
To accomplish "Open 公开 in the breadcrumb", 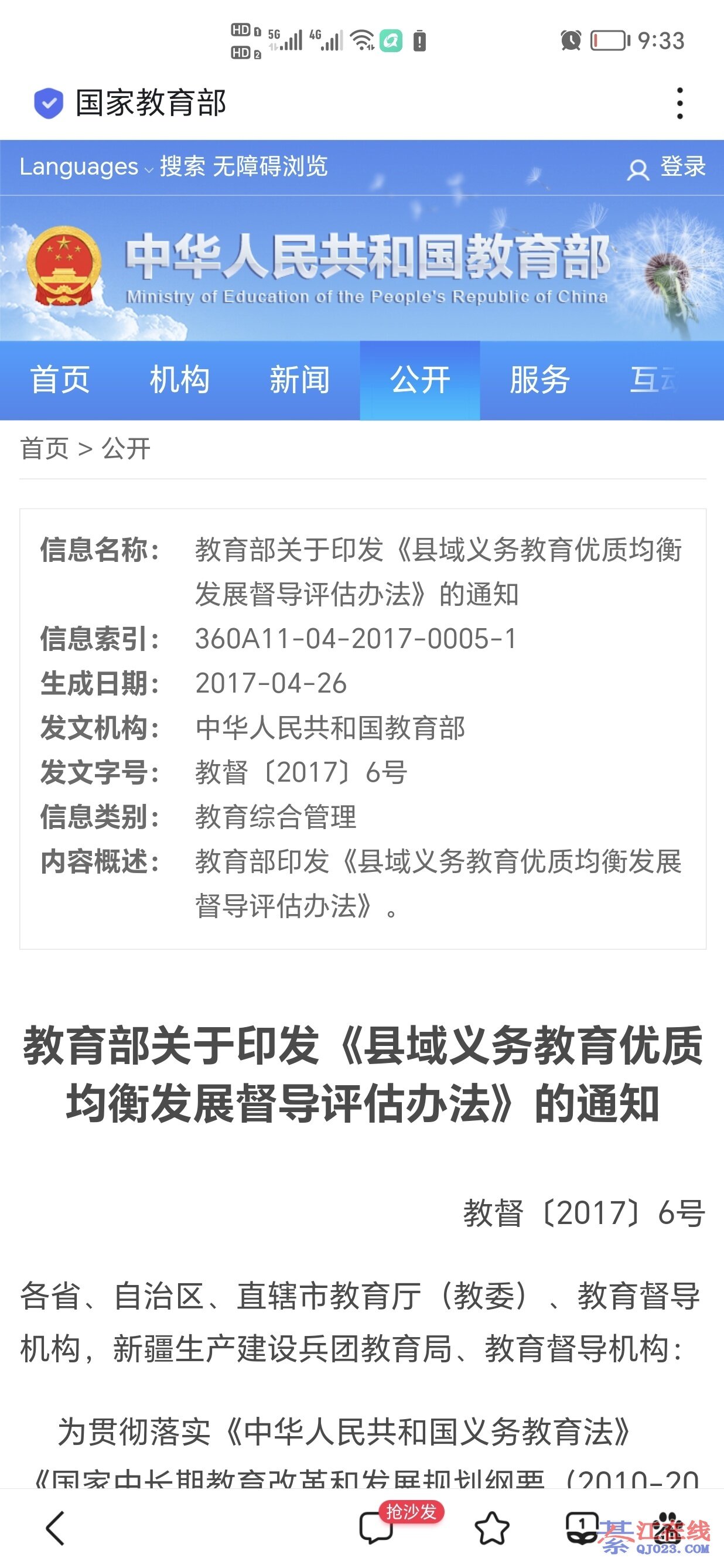I will click(126, 449).
